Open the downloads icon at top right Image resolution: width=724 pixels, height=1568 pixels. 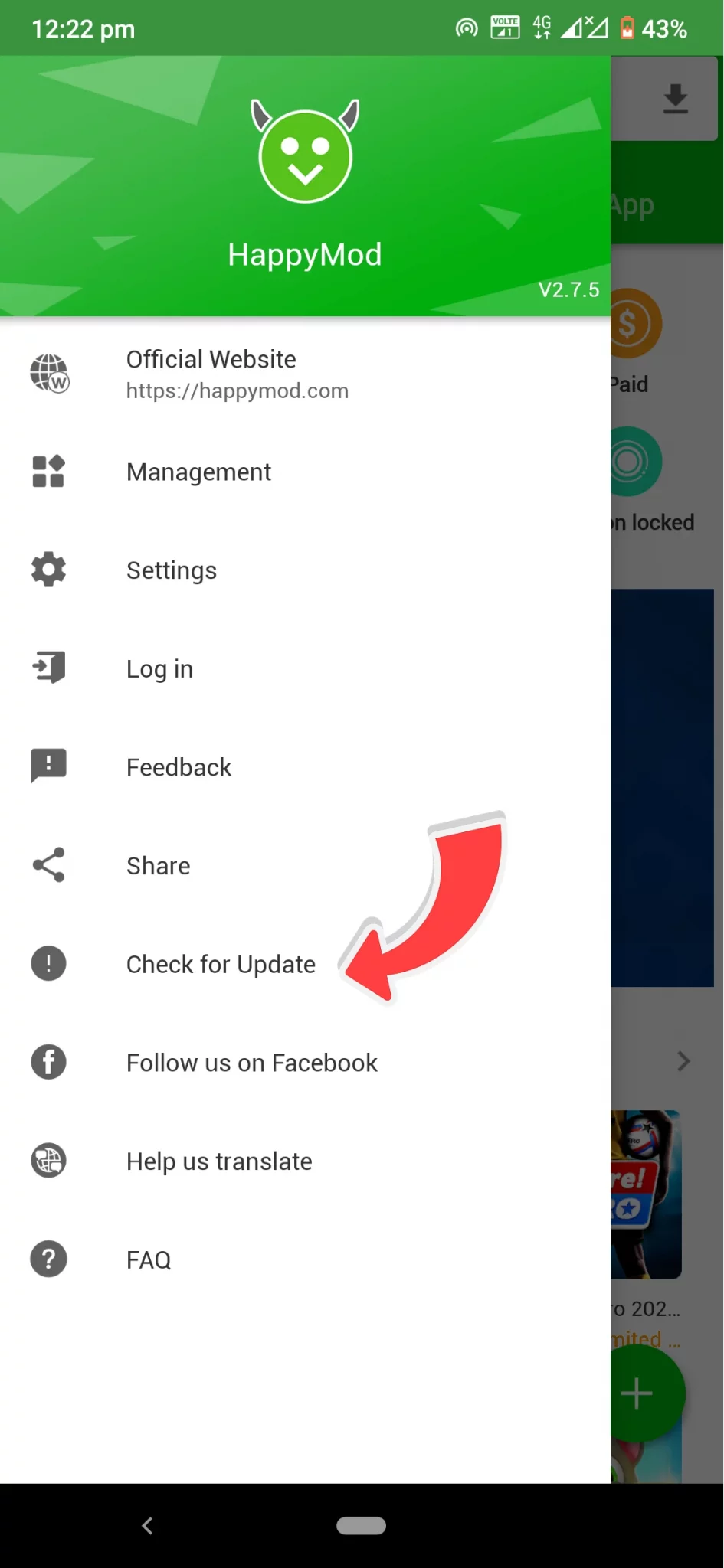pyautogui.click(x=675, y=99)
